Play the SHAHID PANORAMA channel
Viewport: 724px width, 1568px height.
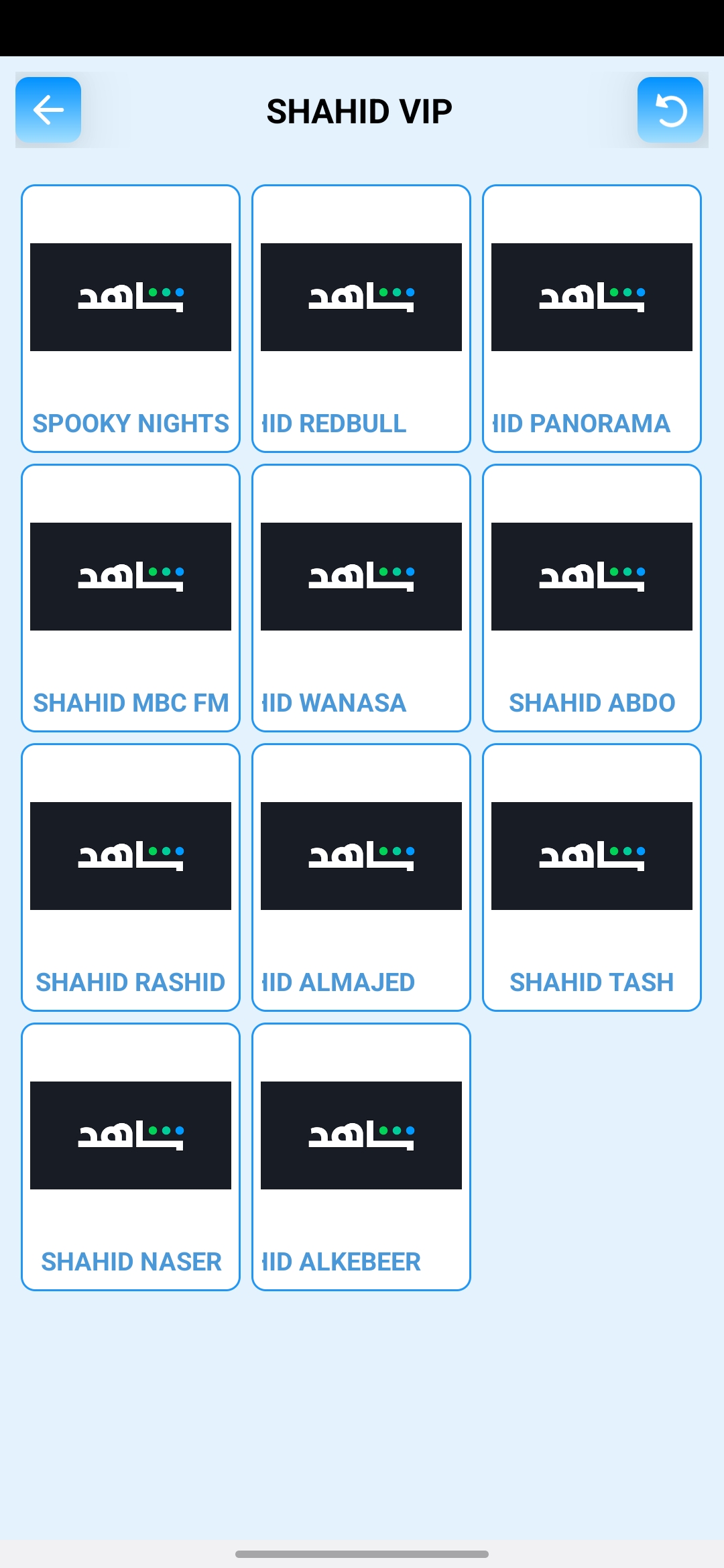pyautogui.click(x=591, y=318)
